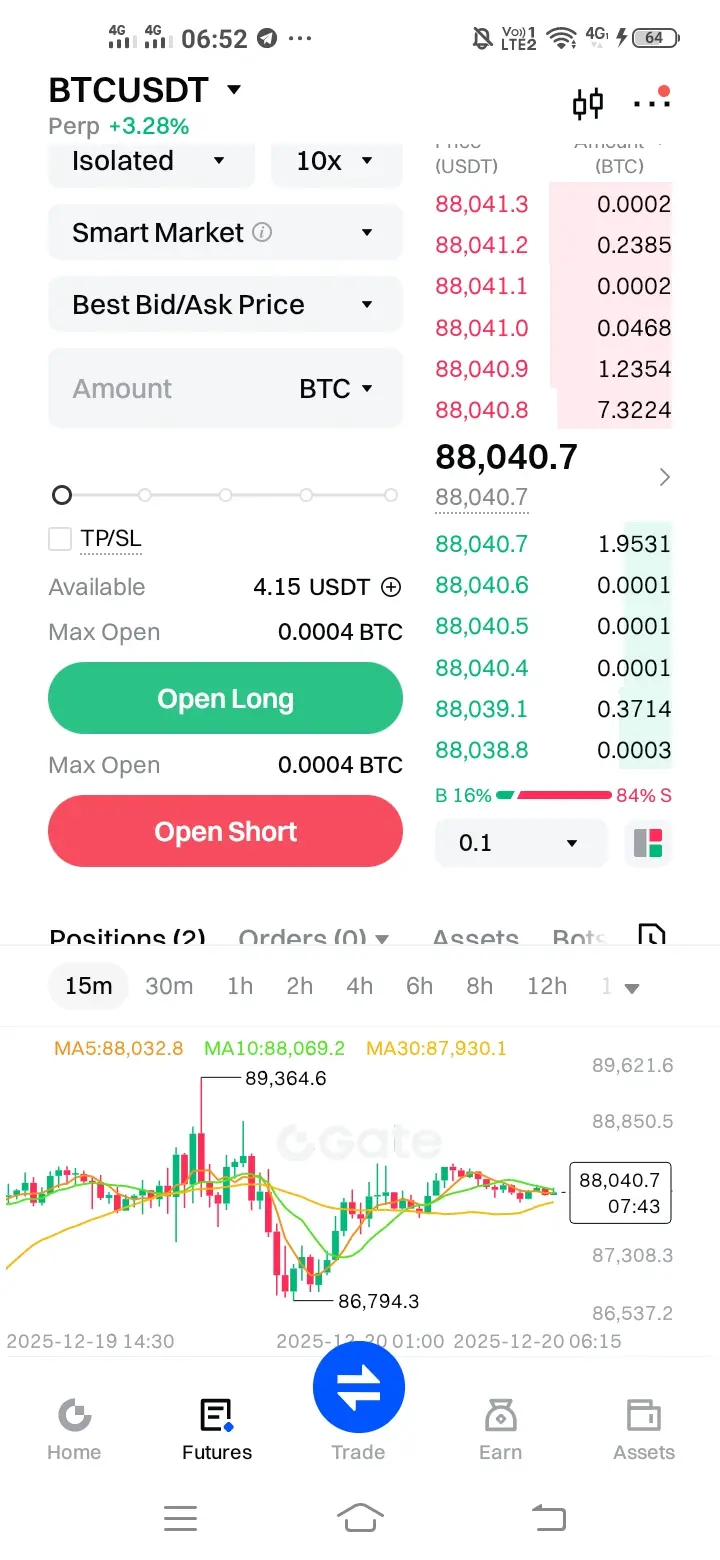Tap the Open Long button
Viewport: 720px width, 1560px height.
[225, 698]
